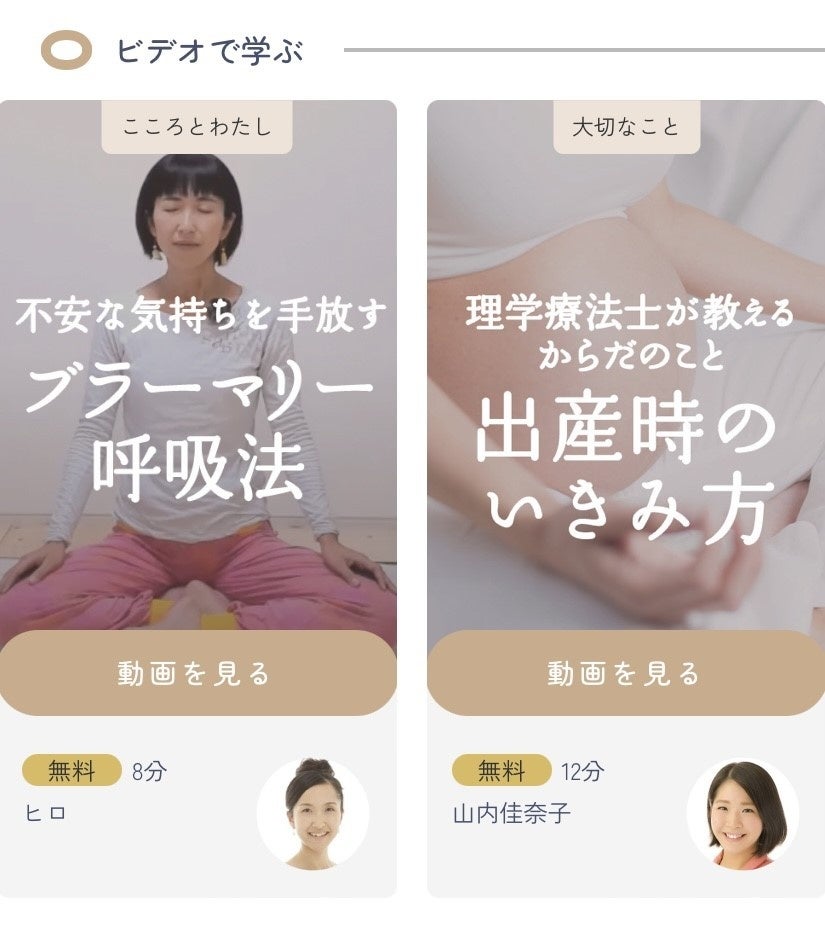
Task: Select the 大切なこと category tag
Action: pyautogui.click(x=626, y=127)
